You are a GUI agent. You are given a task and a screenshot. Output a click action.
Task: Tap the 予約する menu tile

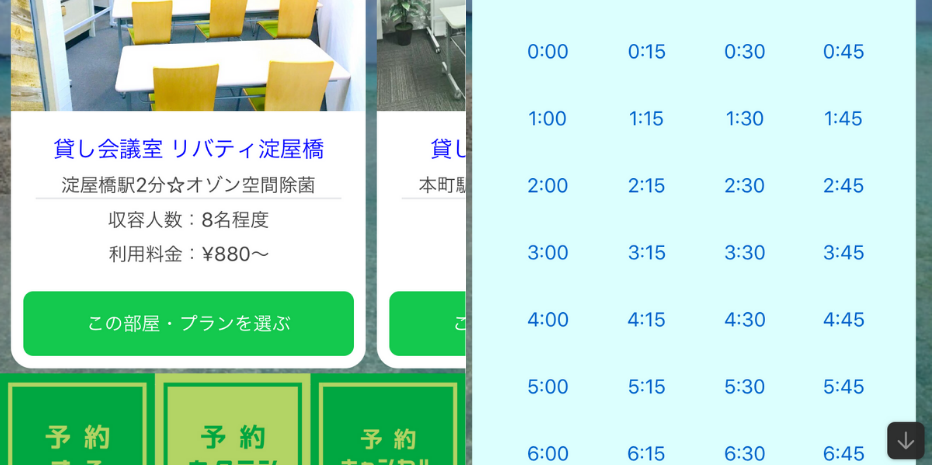pos(77,425)
